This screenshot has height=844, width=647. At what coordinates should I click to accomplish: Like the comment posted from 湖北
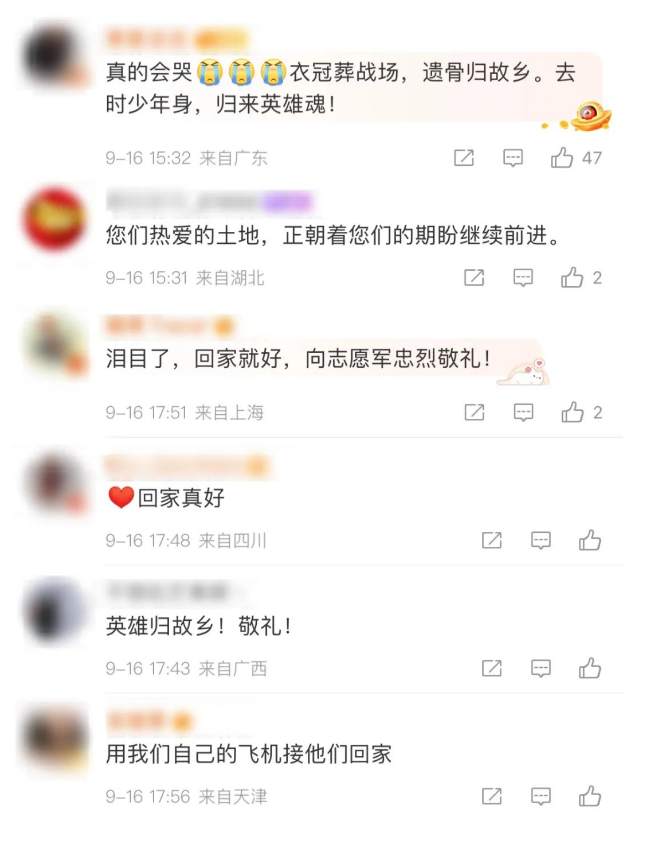[572, 278]
